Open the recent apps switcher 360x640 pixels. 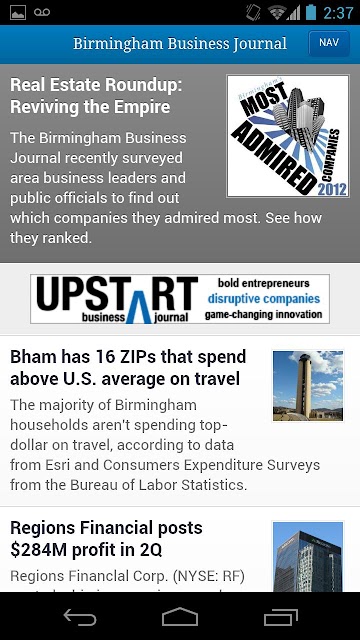(280, 616)
